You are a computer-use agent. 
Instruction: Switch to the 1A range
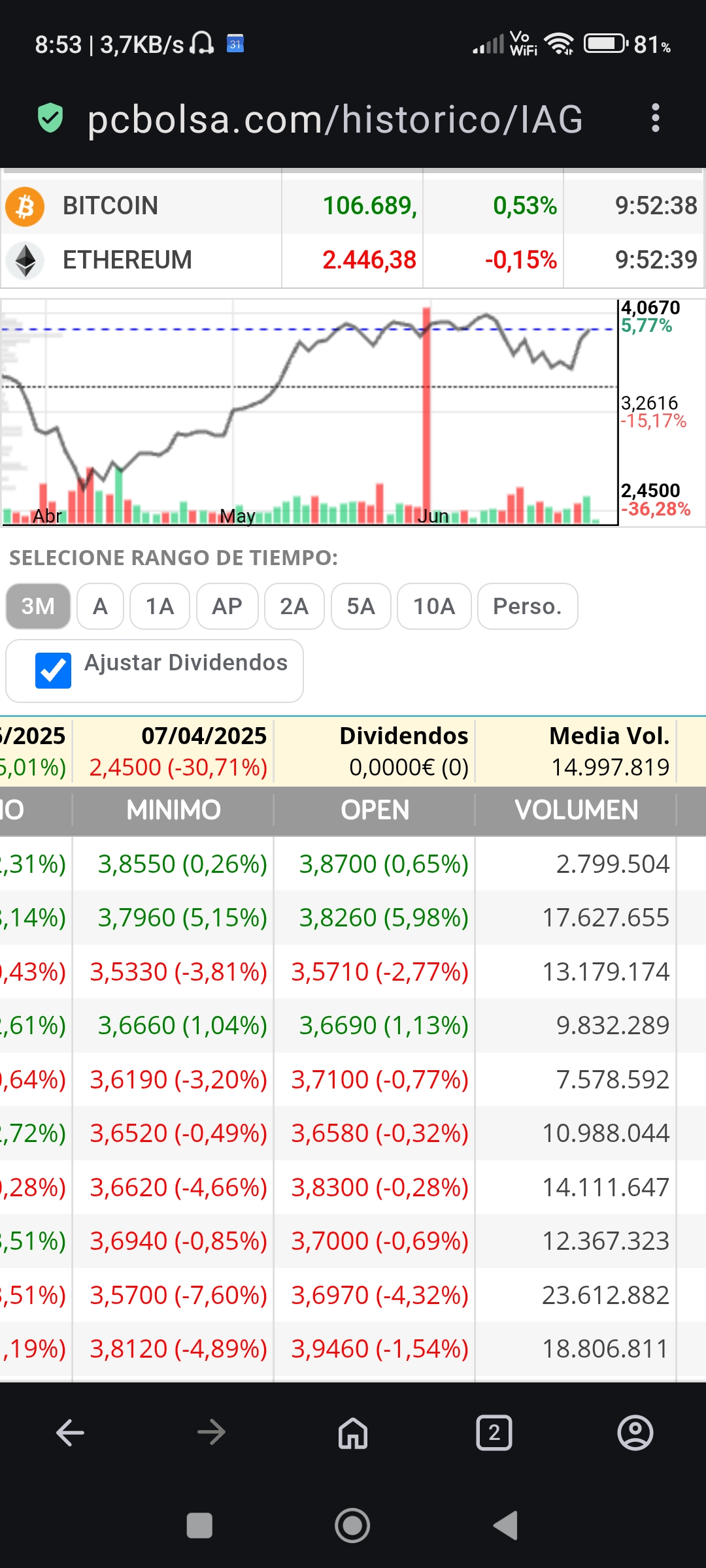click(x=160, y=606)
